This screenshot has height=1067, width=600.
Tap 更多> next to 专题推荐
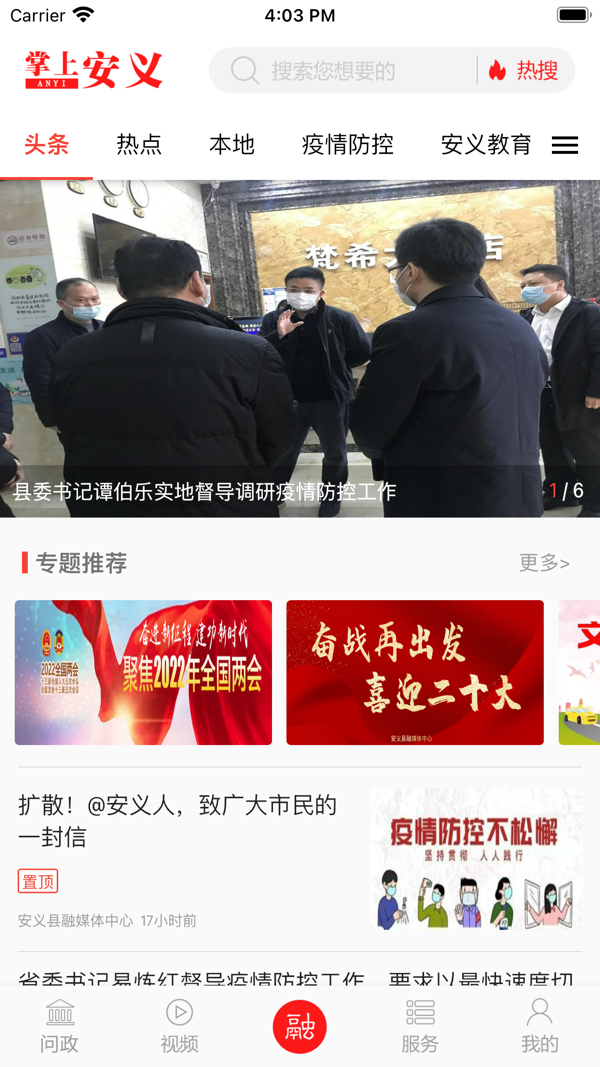point(544,563)
